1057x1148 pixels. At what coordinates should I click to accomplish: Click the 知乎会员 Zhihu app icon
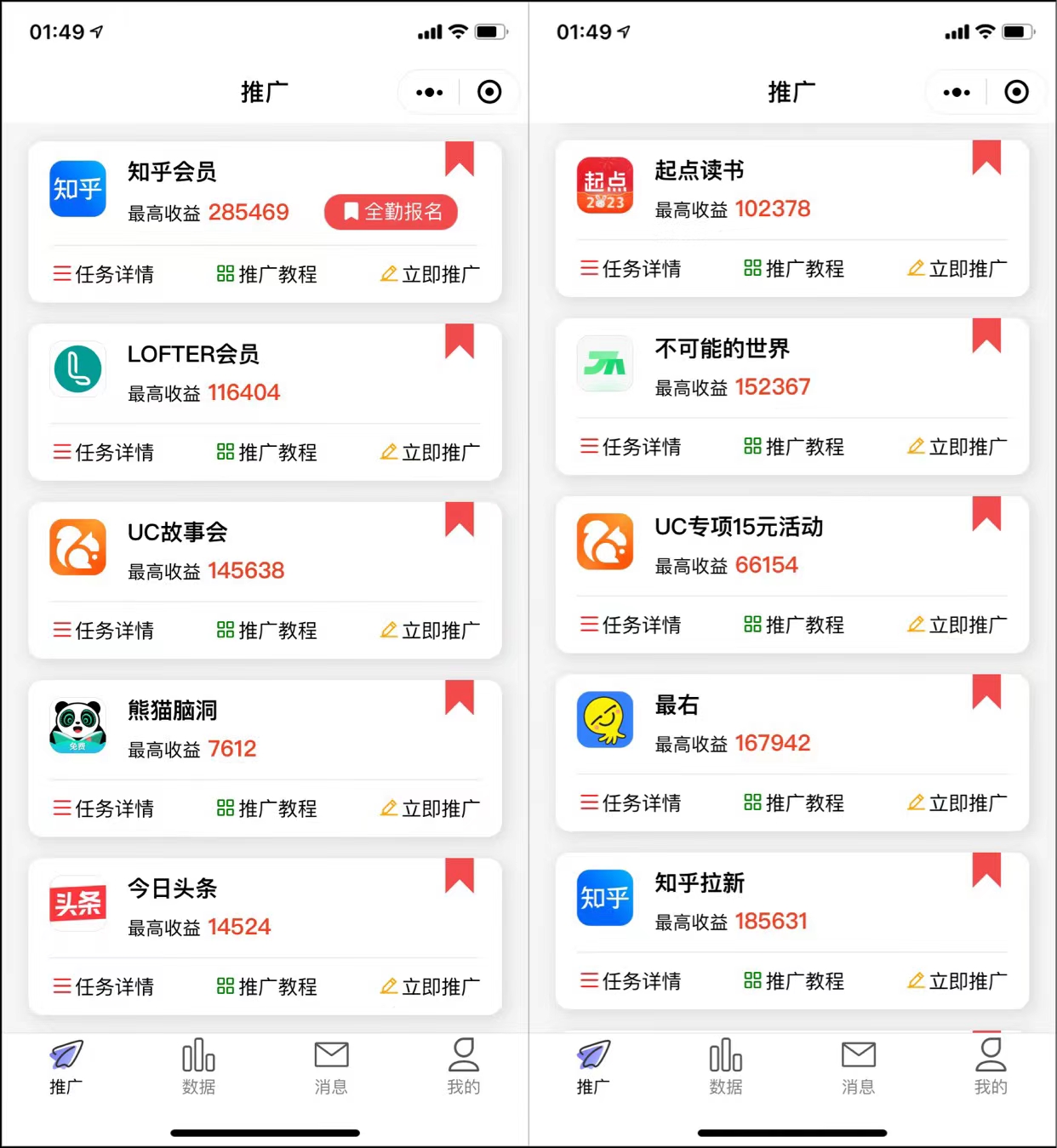click(x=77, y=190)
